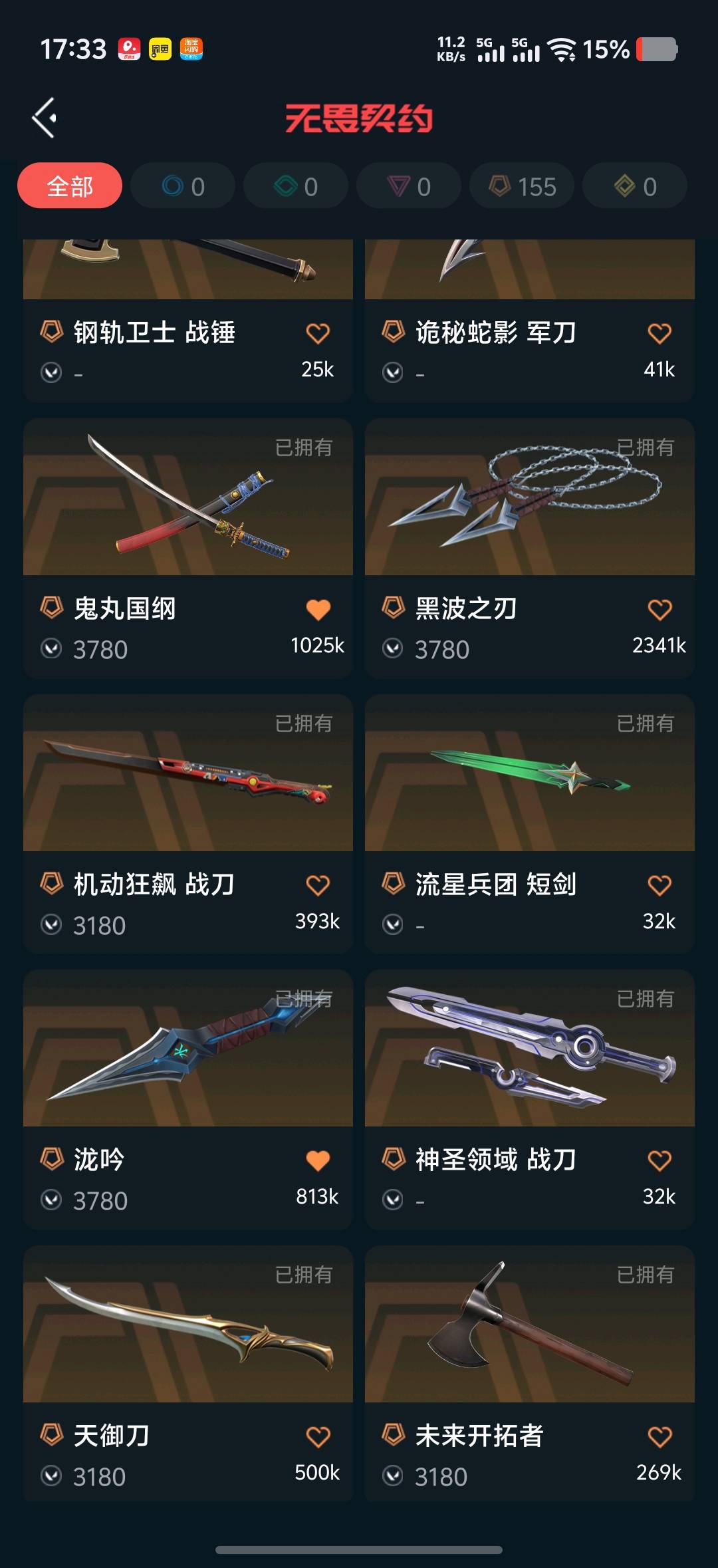Open the 机动狂飙 战刀 card
Image resolution: width=718 pixels, height=1568 pixels.
(x=188, y=824)
